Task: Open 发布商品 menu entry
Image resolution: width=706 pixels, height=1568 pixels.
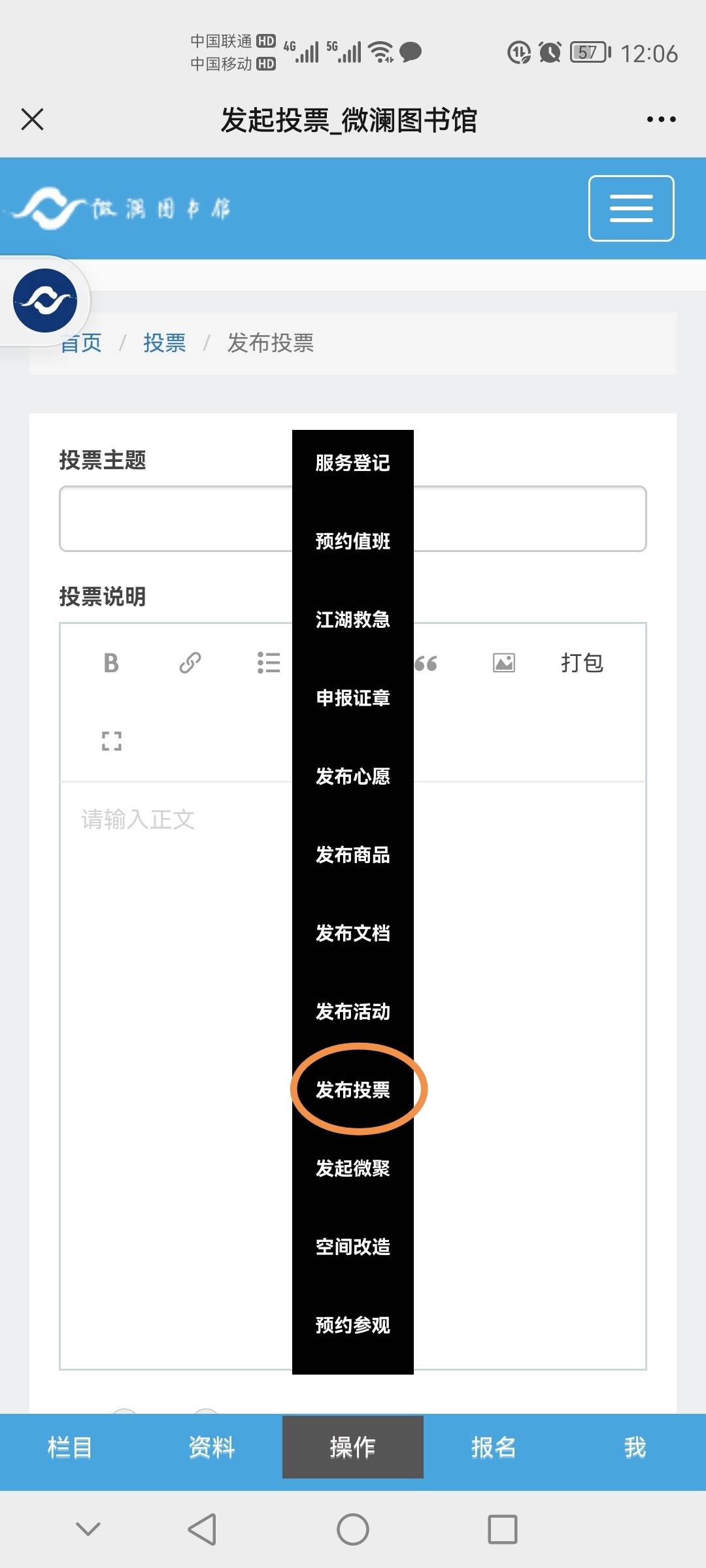Action: [352, 855]
